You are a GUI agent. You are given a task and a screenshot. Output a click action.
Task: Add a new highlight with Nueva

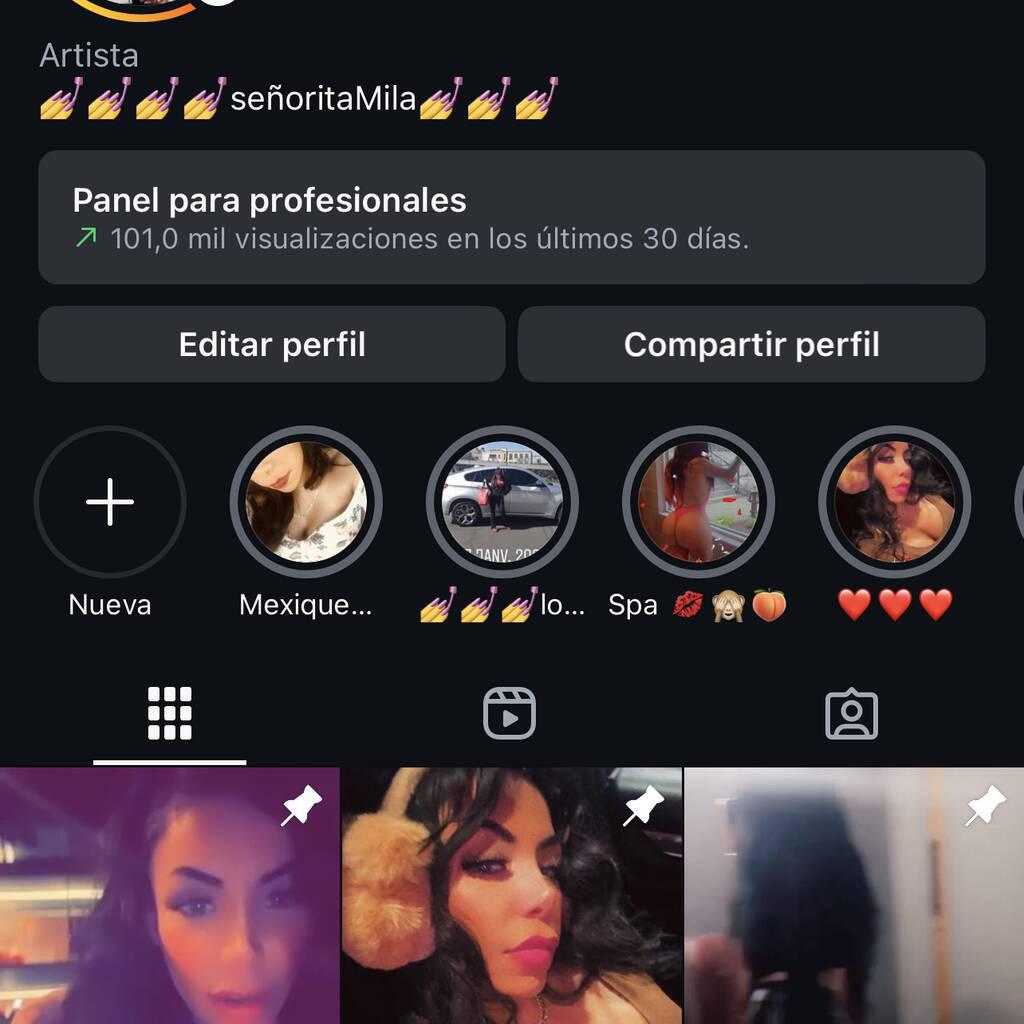(x=110, y=502)
